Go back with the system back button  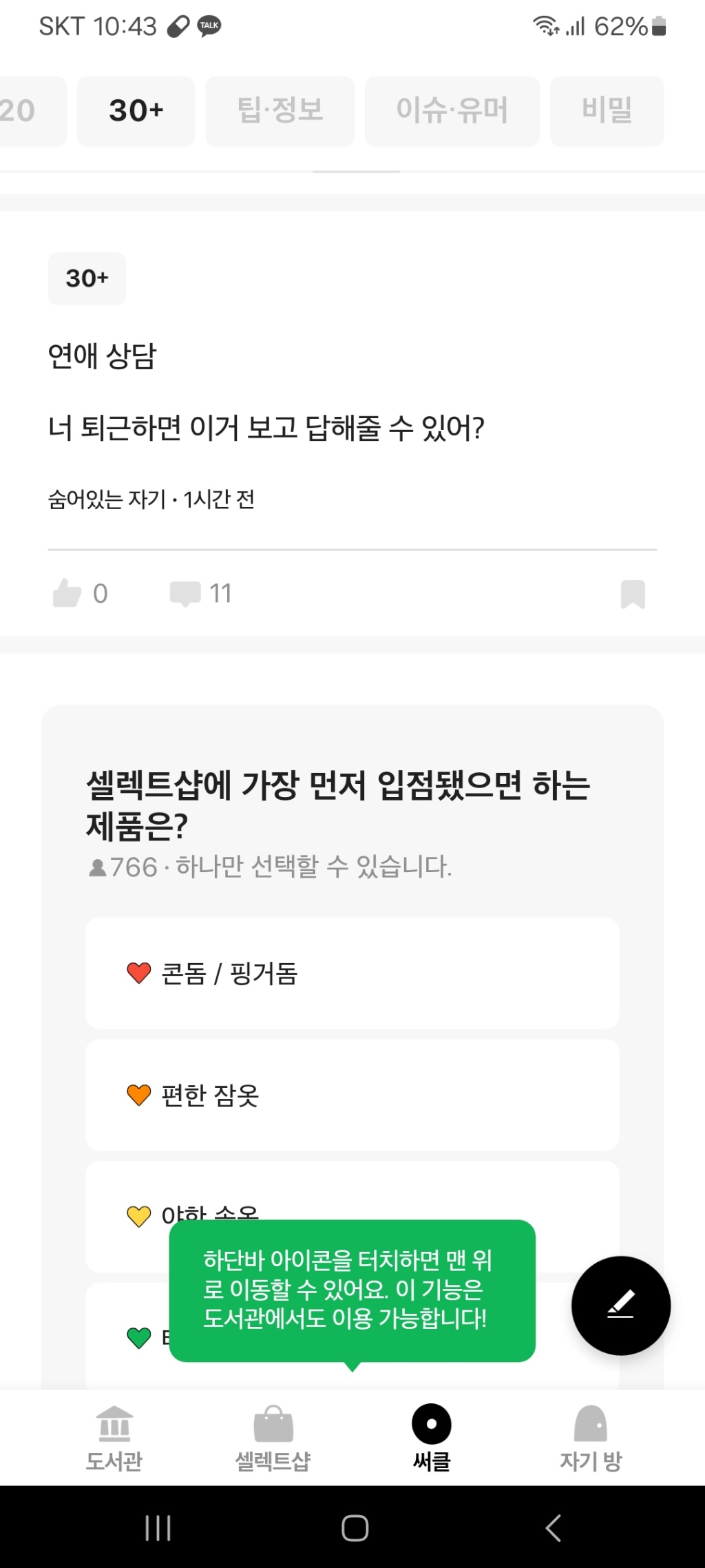(553, 1527)
